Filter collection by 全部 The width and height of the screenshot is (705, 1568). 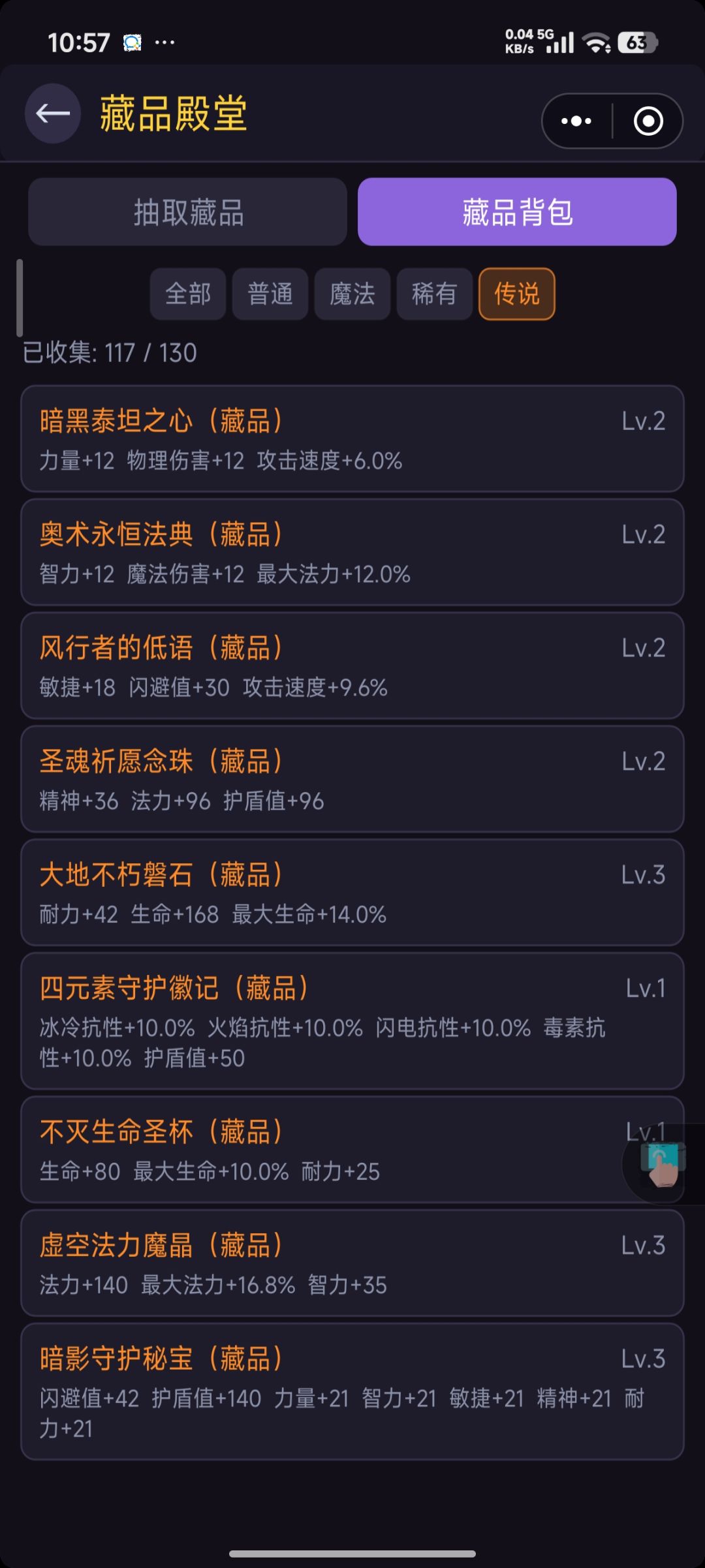[x=188, y=294]
